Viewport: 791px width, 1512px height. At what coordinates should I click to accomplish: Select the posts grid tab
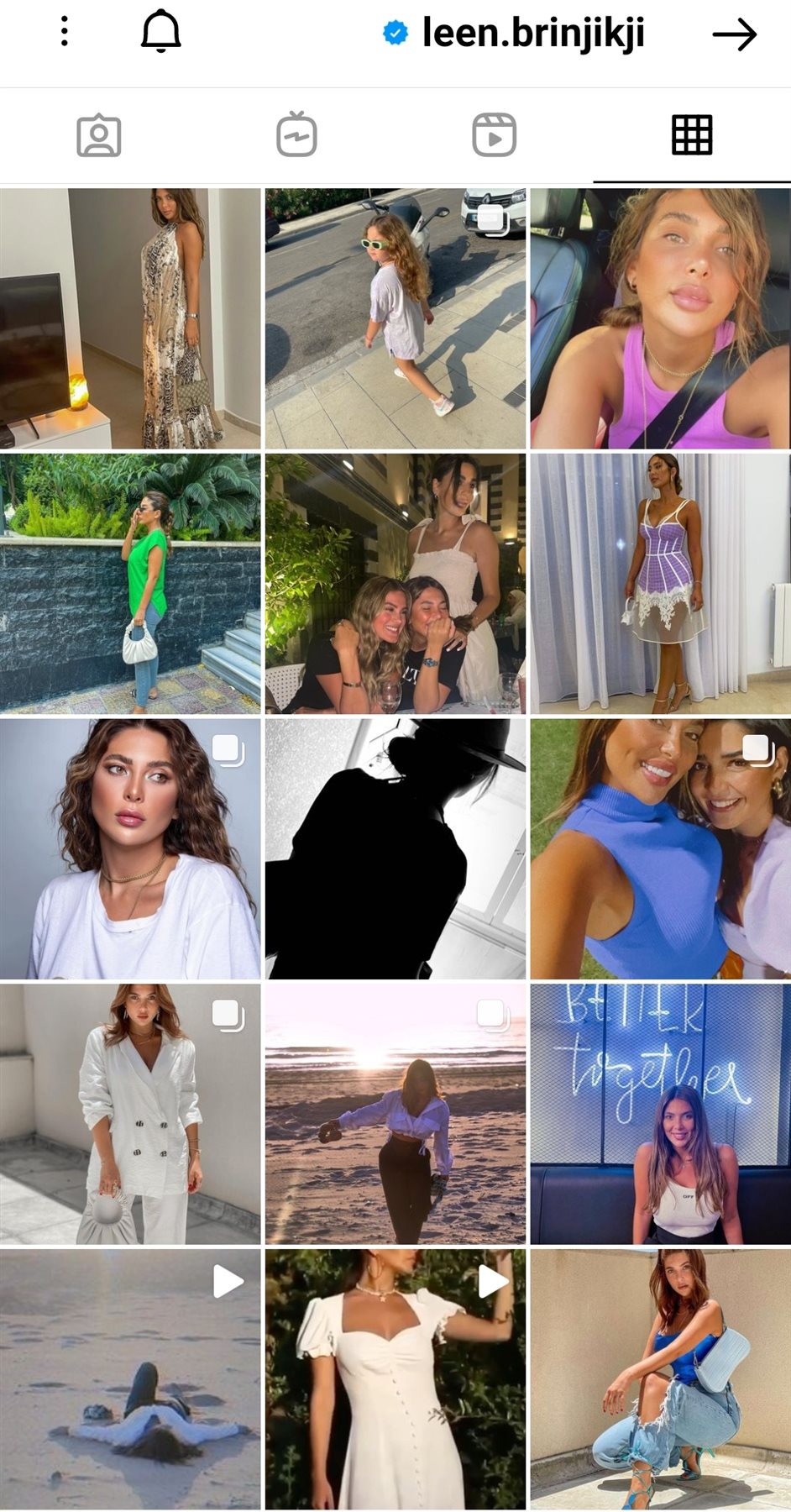[692, 135]
